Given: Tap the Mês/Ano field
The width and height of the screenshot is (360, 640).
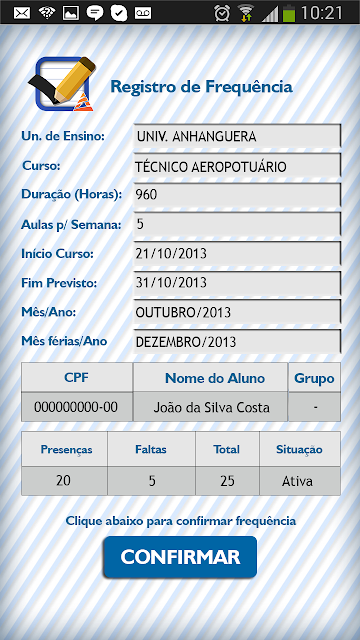Looking at the screenshot, I should pos(237,312).
